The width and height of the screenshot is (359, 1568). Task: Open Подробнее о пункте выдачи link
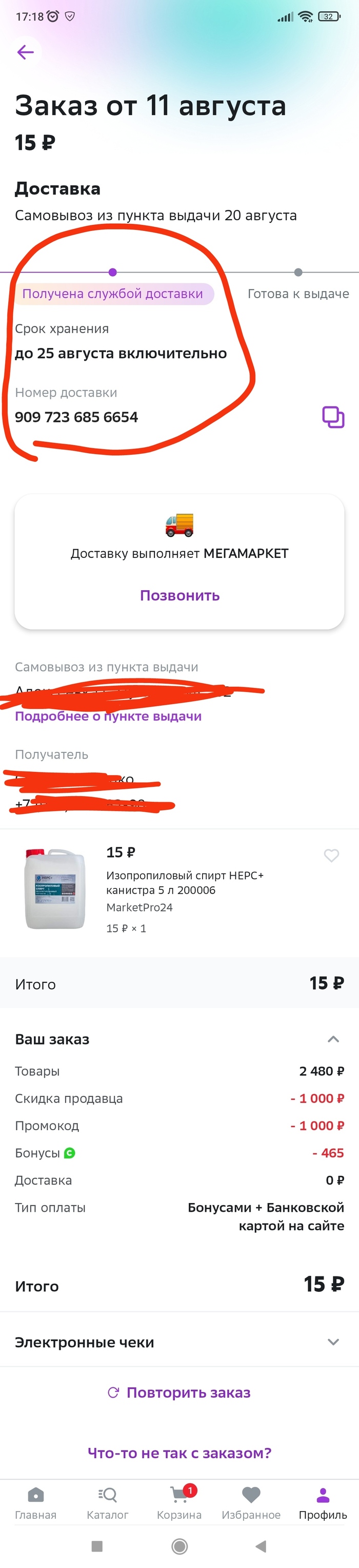[x=108, y=717]
